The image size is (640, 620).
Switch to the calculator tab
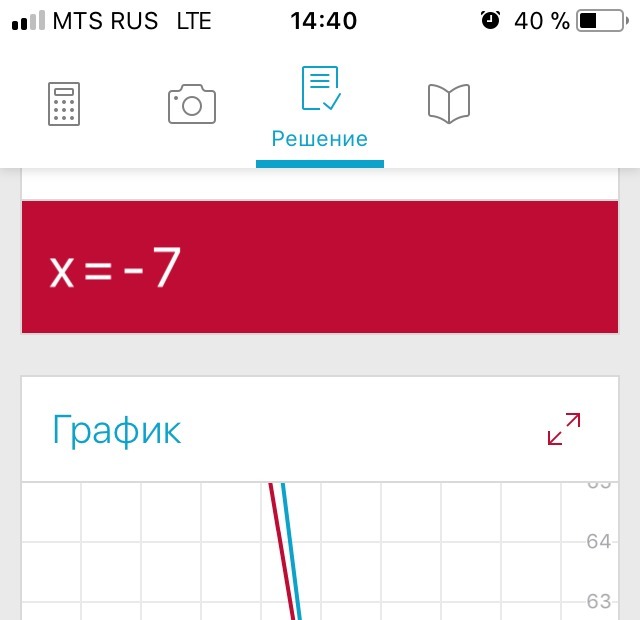[x=64, y=104]
